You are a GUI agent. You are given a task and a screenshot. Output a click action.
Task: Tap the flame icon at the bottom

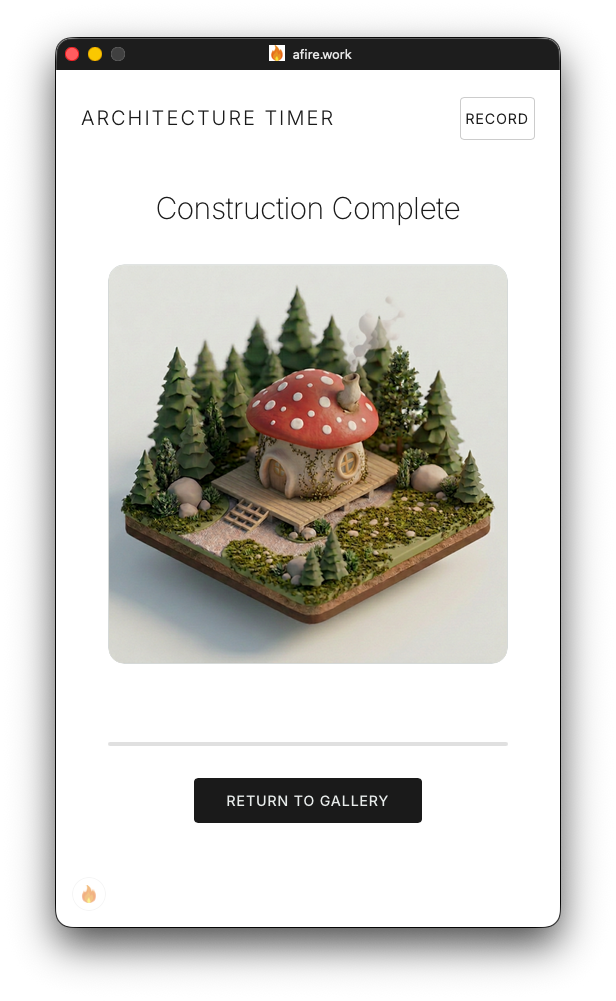pos(89,894)
